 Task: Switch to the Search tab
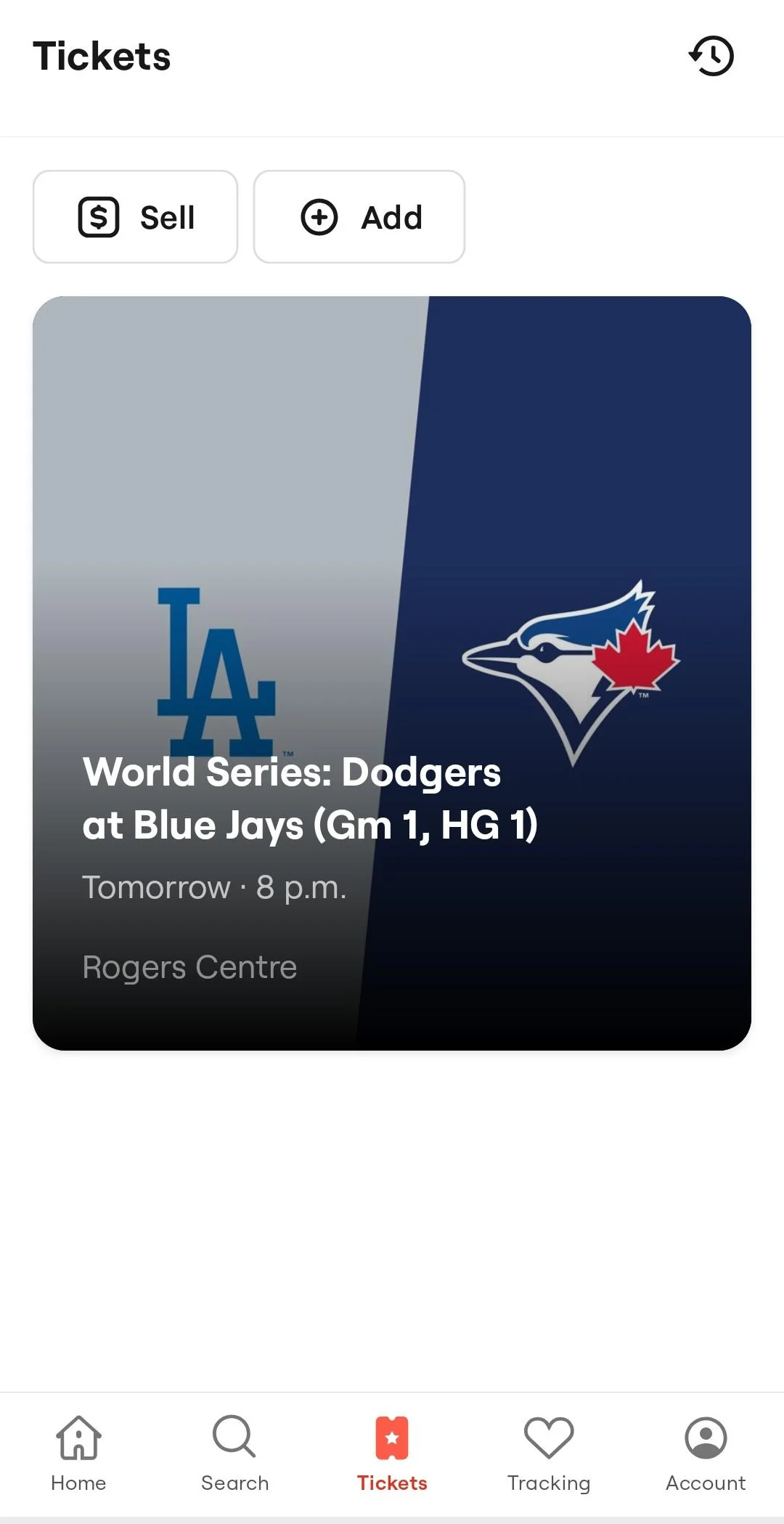[234, 1454]
